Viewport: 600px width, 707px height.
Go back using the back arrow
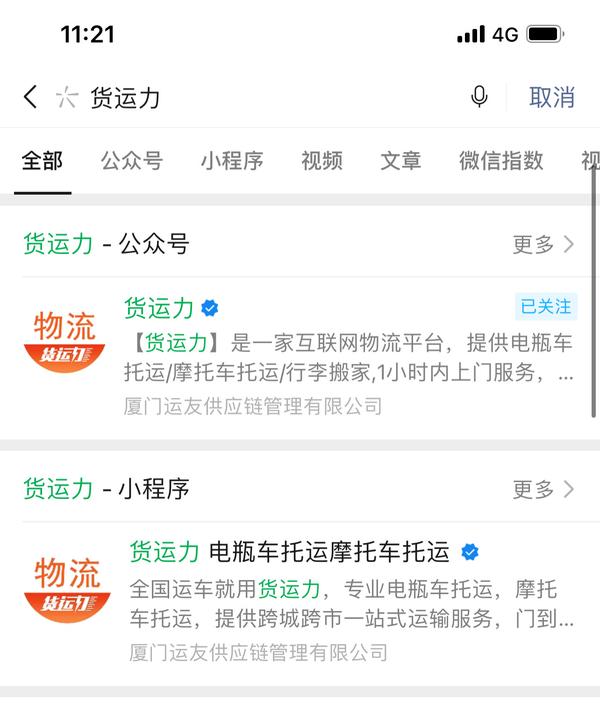[30, 97]
